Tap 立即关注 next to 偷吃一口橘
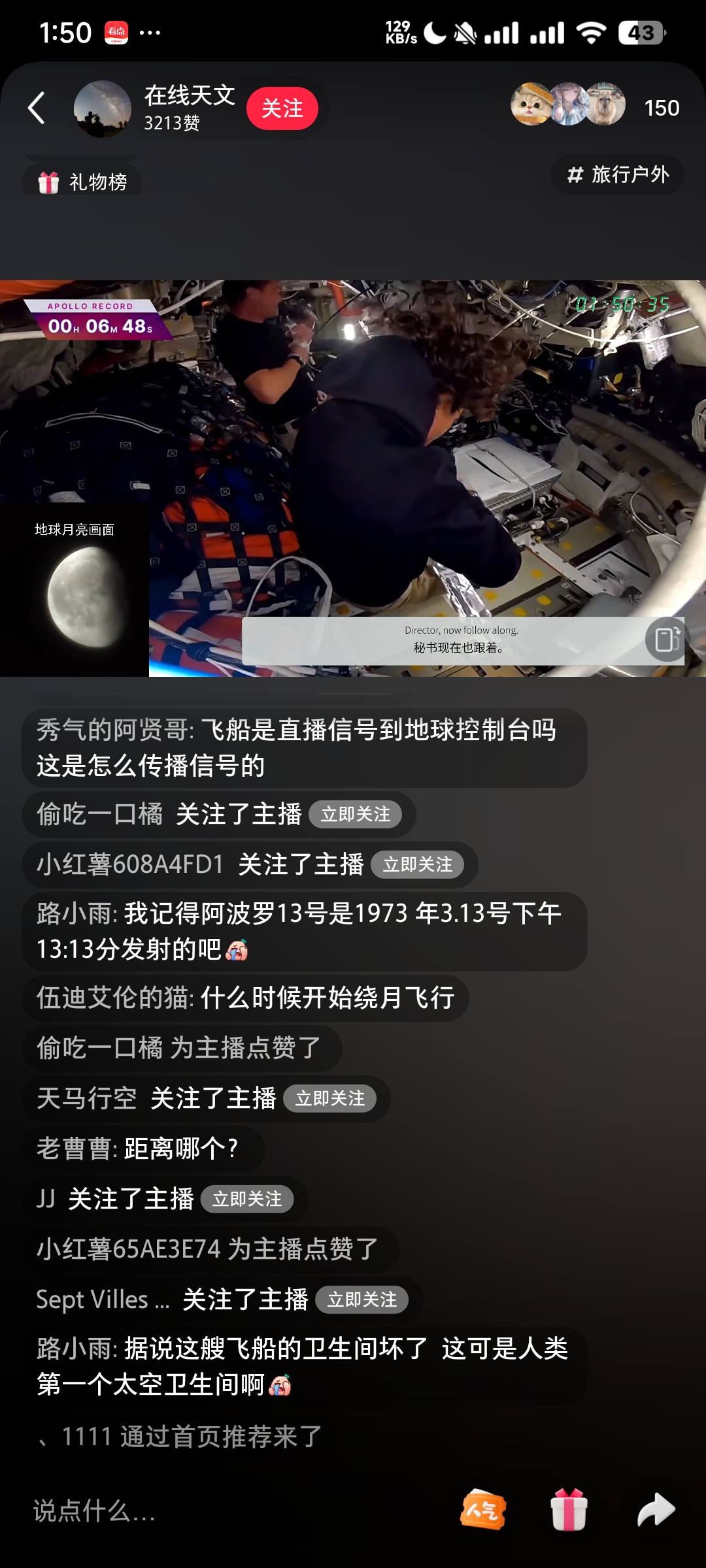This screenshot has width=706, height=1568. click(x=355, y=814)
